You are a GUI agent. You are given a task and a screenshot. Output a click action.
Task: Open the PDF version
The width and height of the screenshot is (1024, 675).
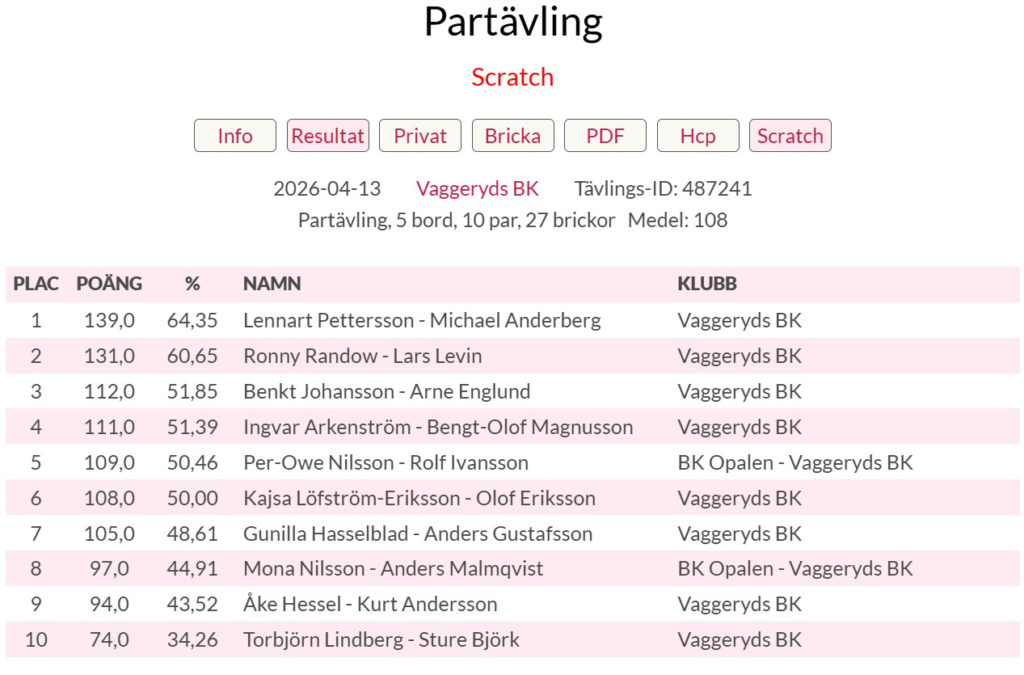click(x=605, y=136)
